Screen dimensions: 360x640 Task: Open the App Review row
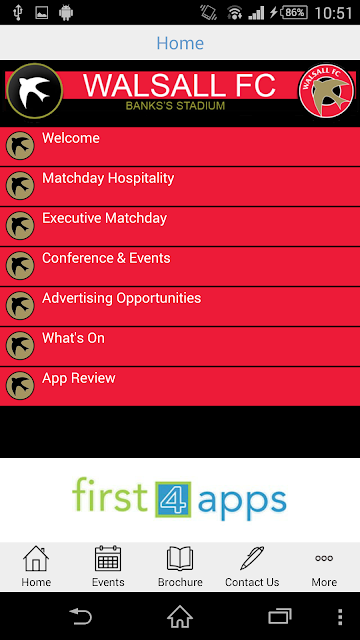(x=180, y=386)
